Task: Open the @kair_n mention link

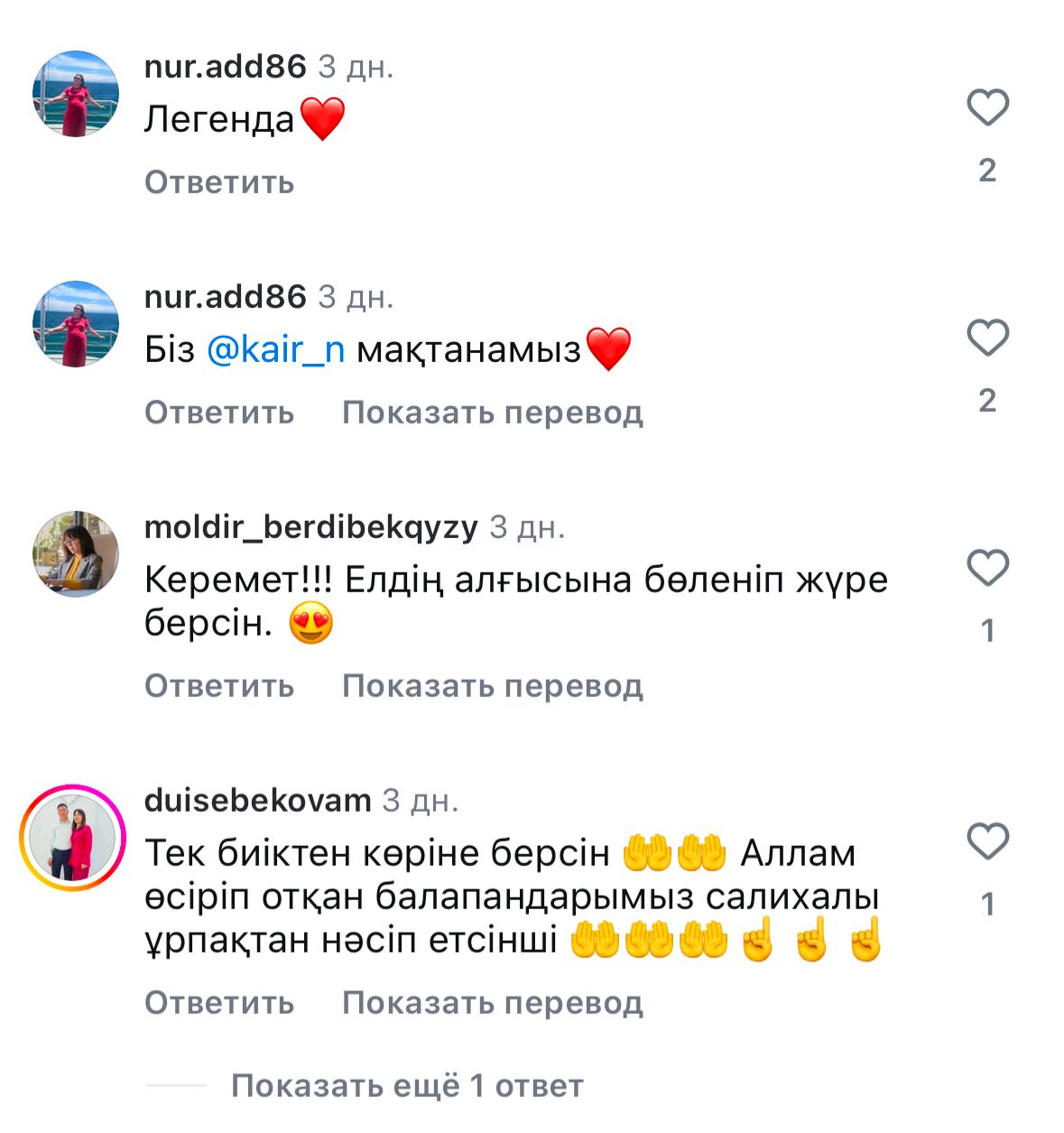Action: tap(275, 350)
